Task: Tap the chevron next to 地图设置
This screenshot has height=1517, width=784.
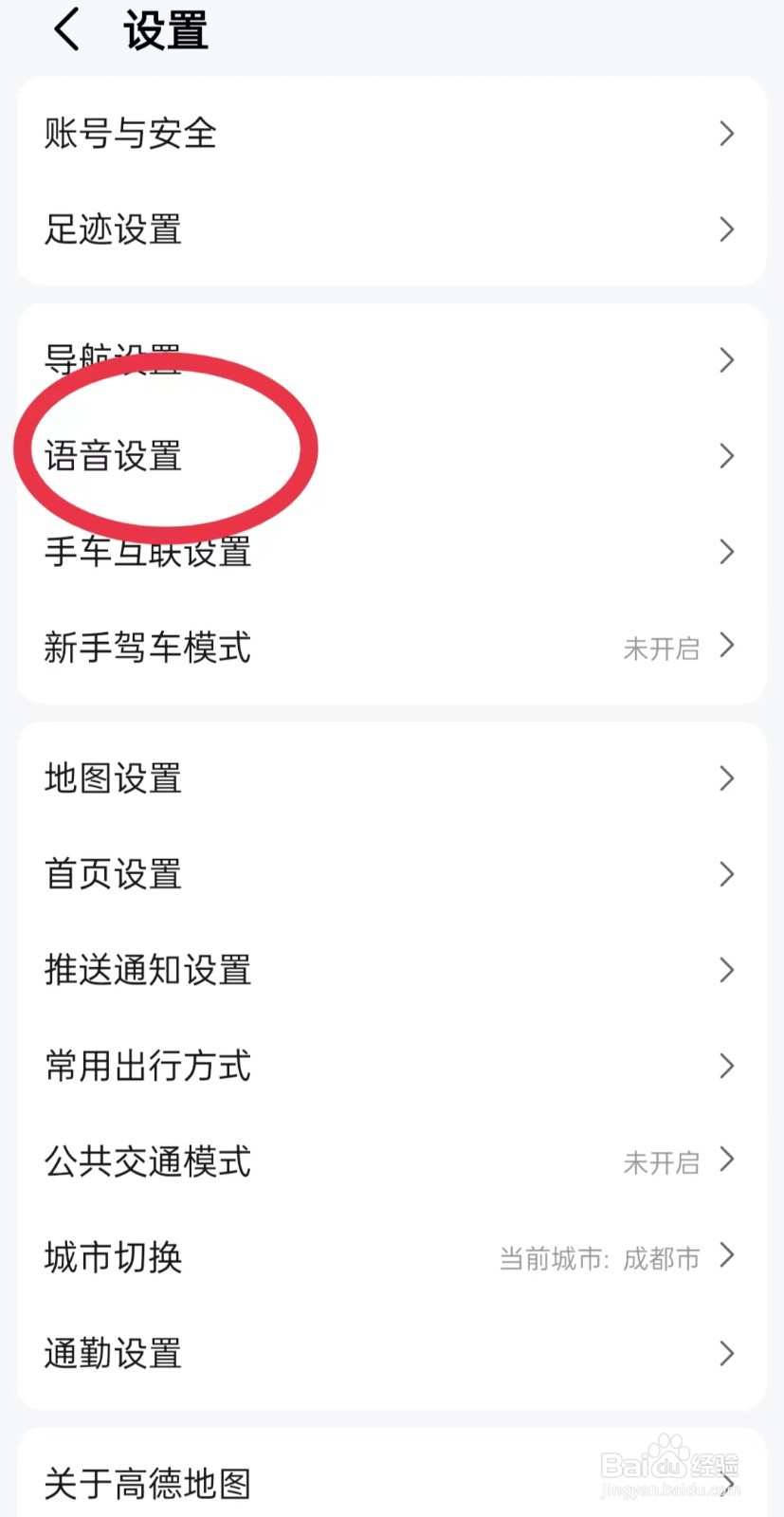Action: coord(725,778)
